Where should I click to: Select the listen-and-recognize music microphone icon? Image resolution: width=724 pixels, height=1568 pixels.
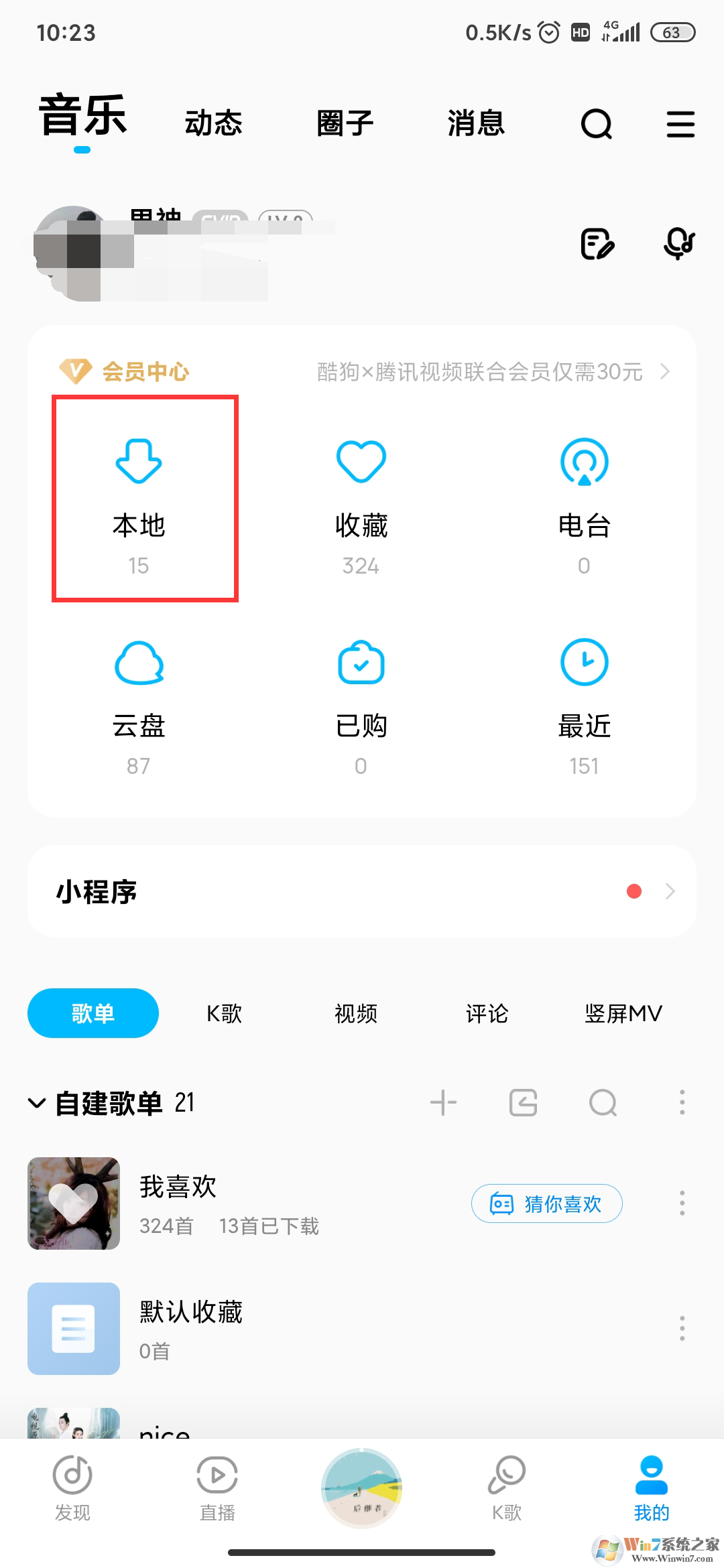pyautogui.click(x=680, y=244)
